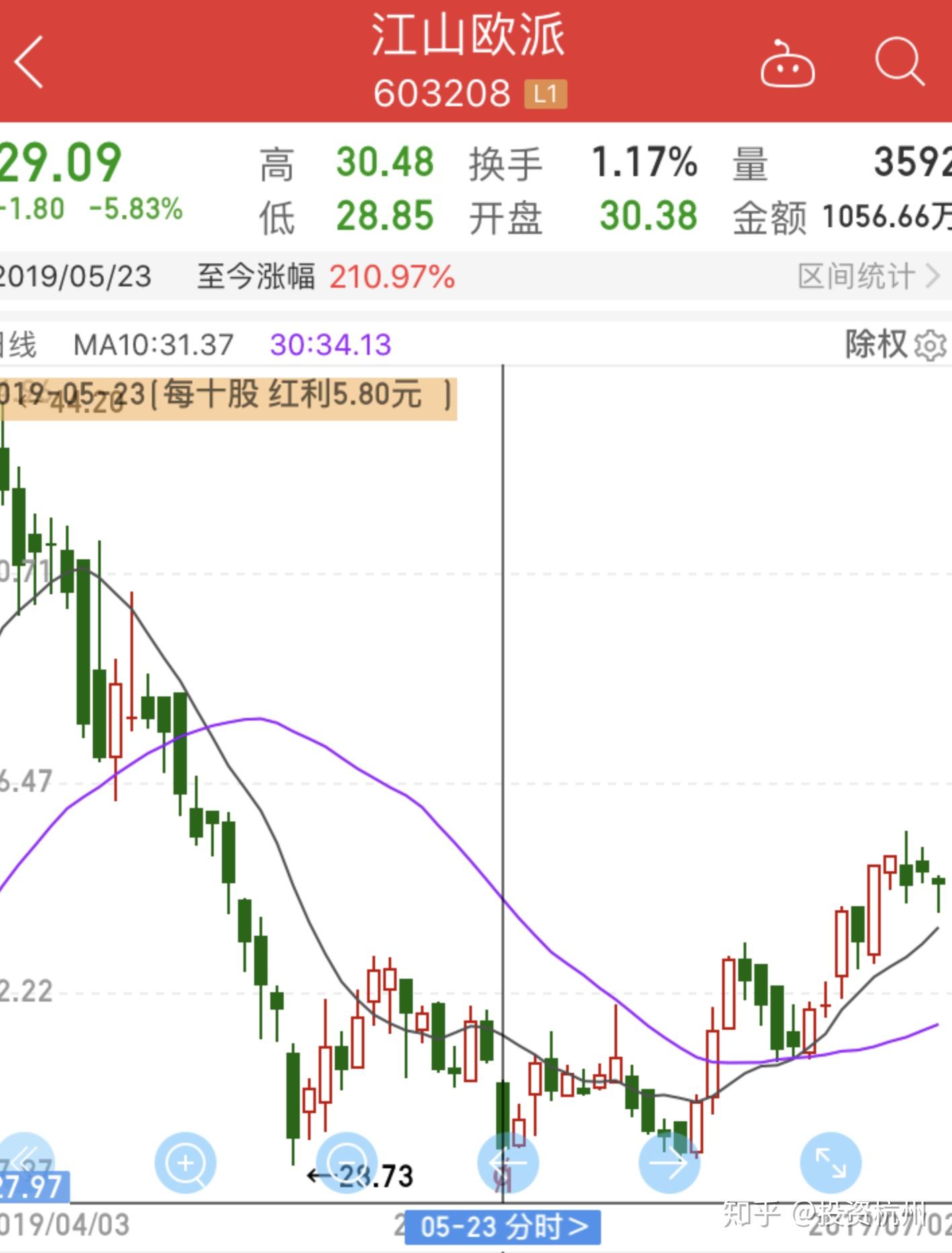Go back using the top-left arrow

tap(30, 62)
